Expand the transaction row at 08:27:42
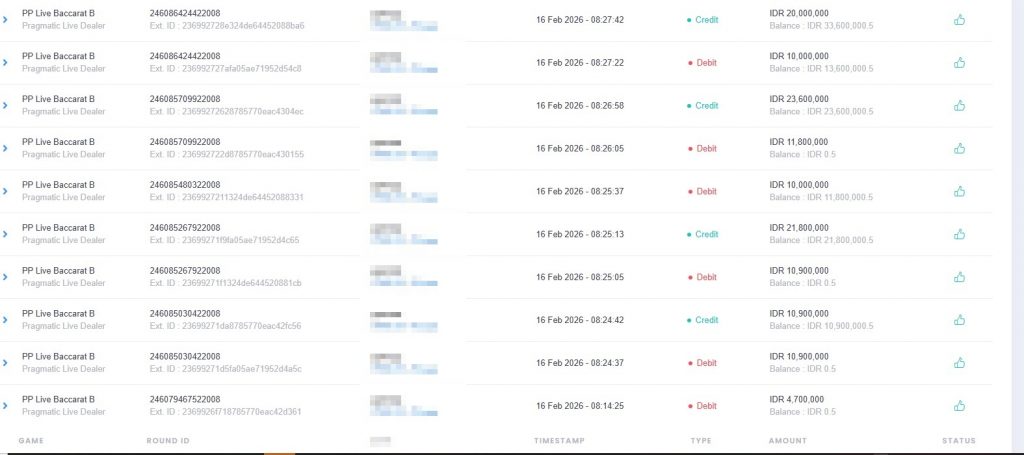Viewport: 1024px width, 455px height. point(5,20)
